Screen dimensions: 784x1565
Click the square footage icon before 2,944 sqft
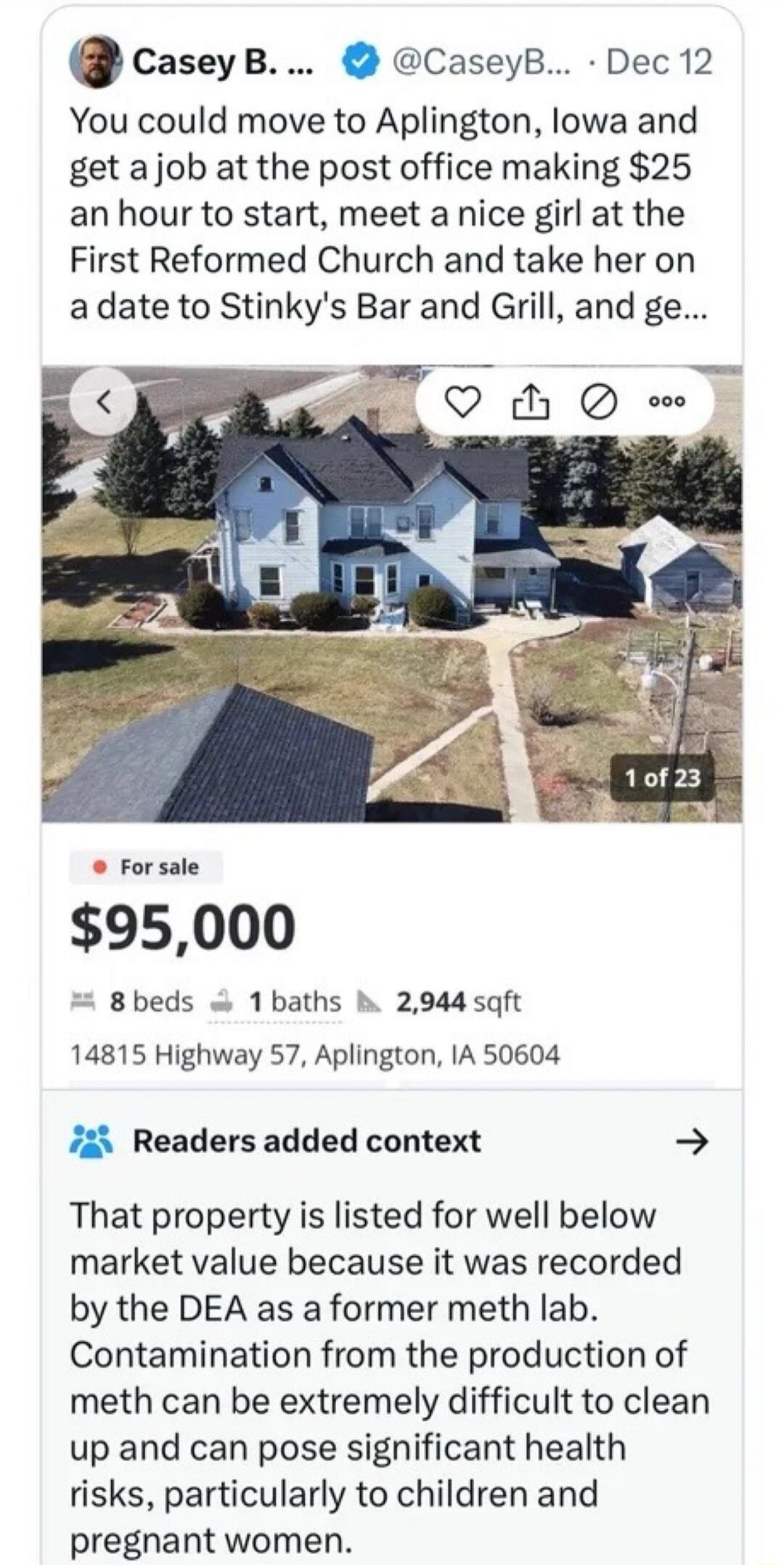371,1000
